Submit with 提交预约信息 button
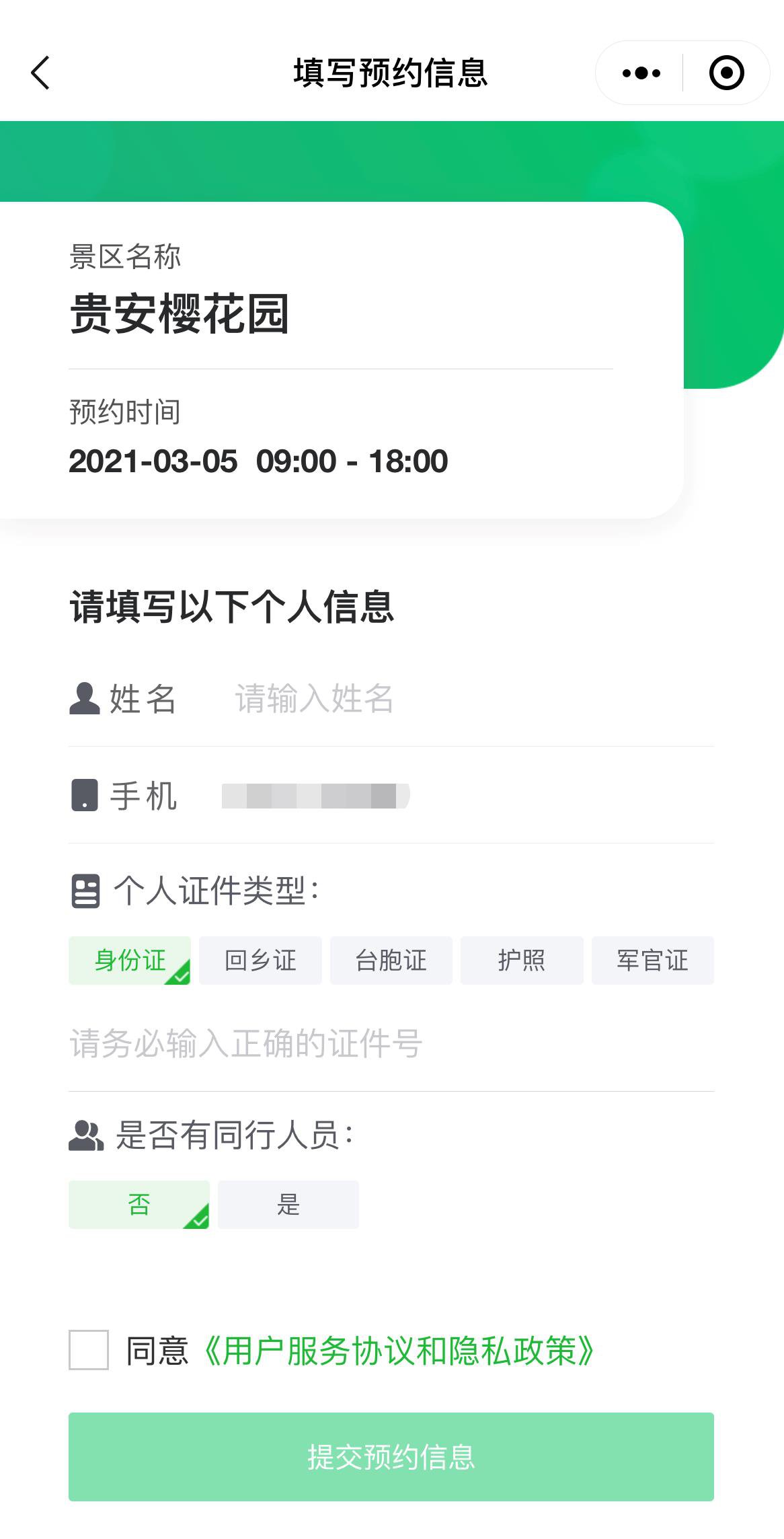Viewport: 784px width, 1539px height. (x=391, y=1457)
